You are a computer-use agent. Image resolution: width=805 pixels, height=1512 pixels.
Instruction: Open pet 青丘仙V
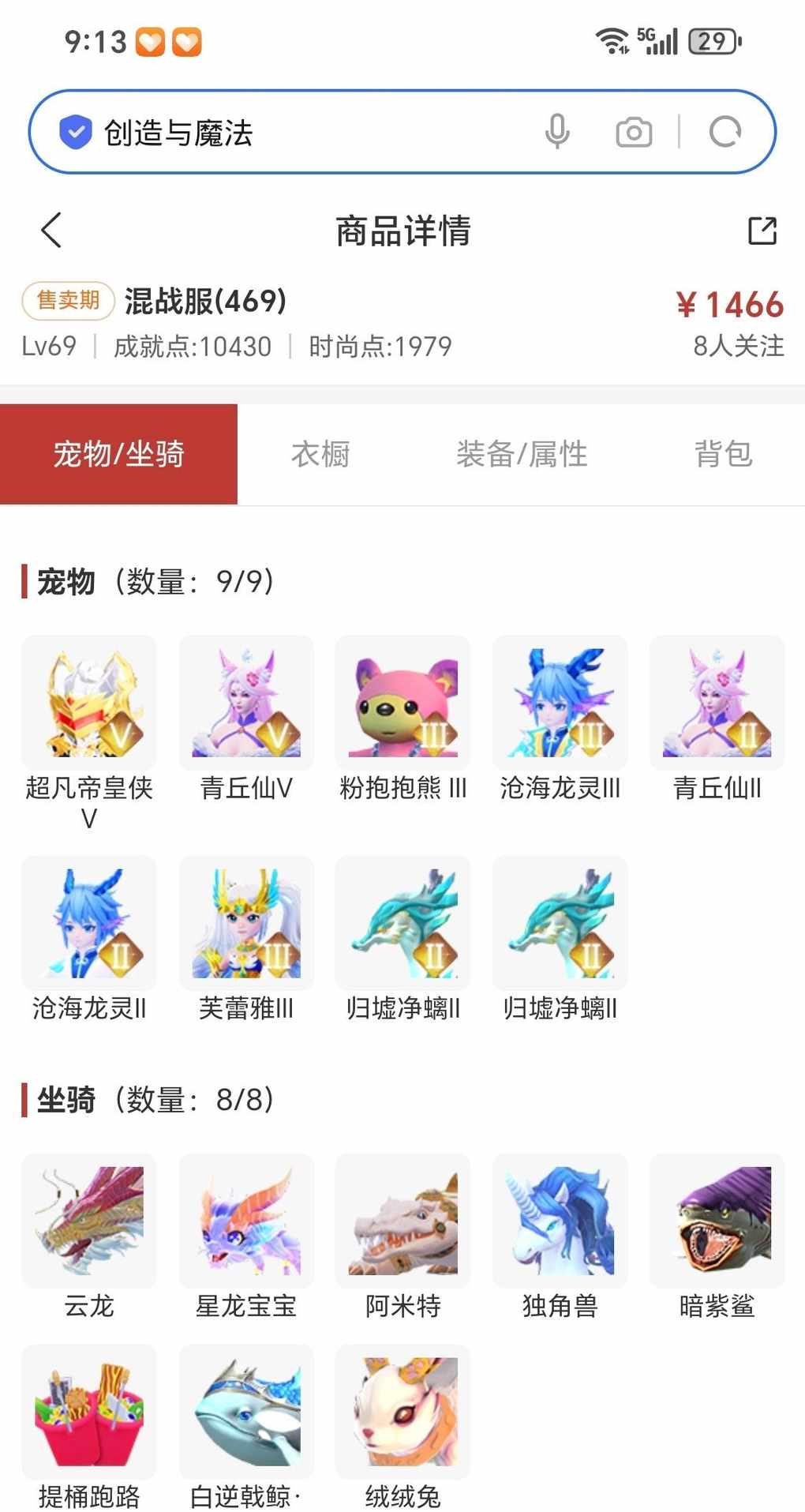coord(246,703)
